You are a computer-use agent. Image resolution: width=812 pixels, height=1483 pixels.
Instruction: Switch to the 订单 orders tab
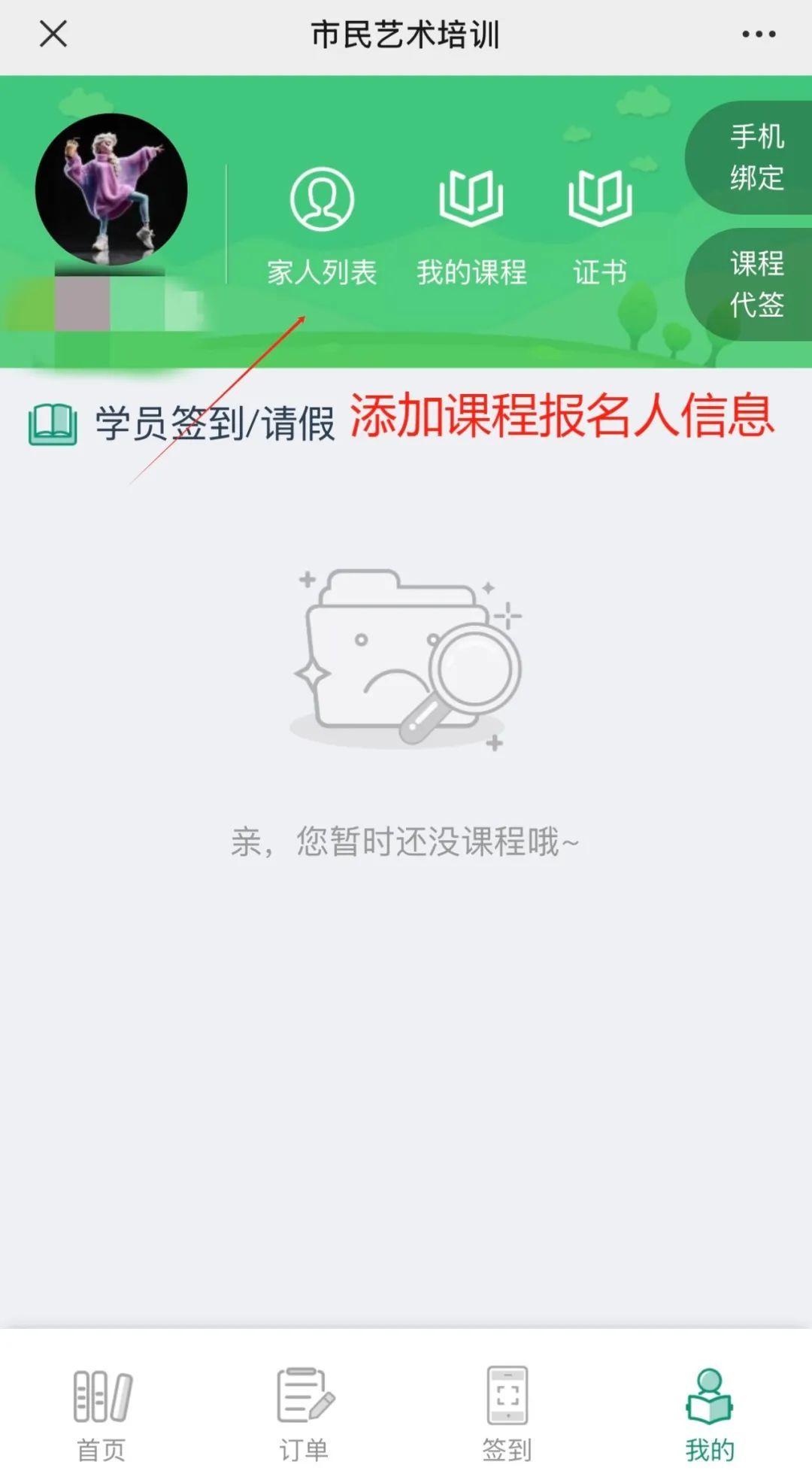(x=304, y=1413)
